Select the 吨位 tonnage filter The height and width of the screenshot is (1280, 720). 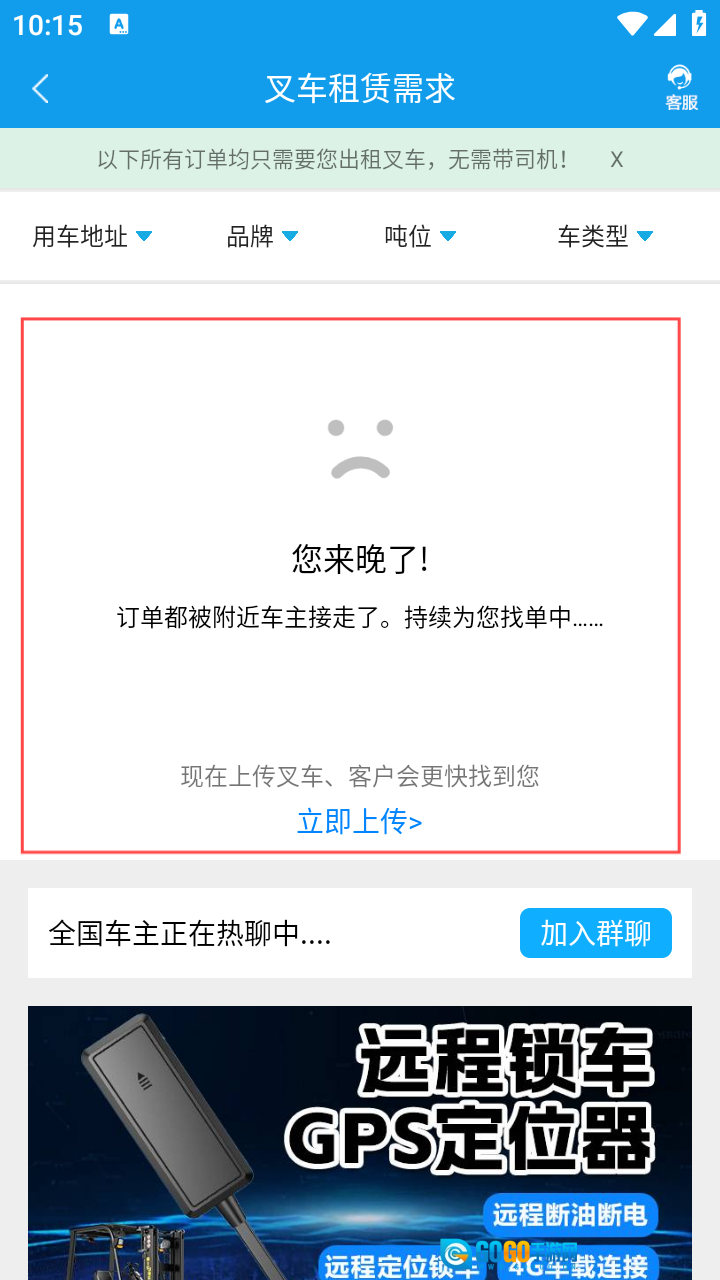pos(420,236)
